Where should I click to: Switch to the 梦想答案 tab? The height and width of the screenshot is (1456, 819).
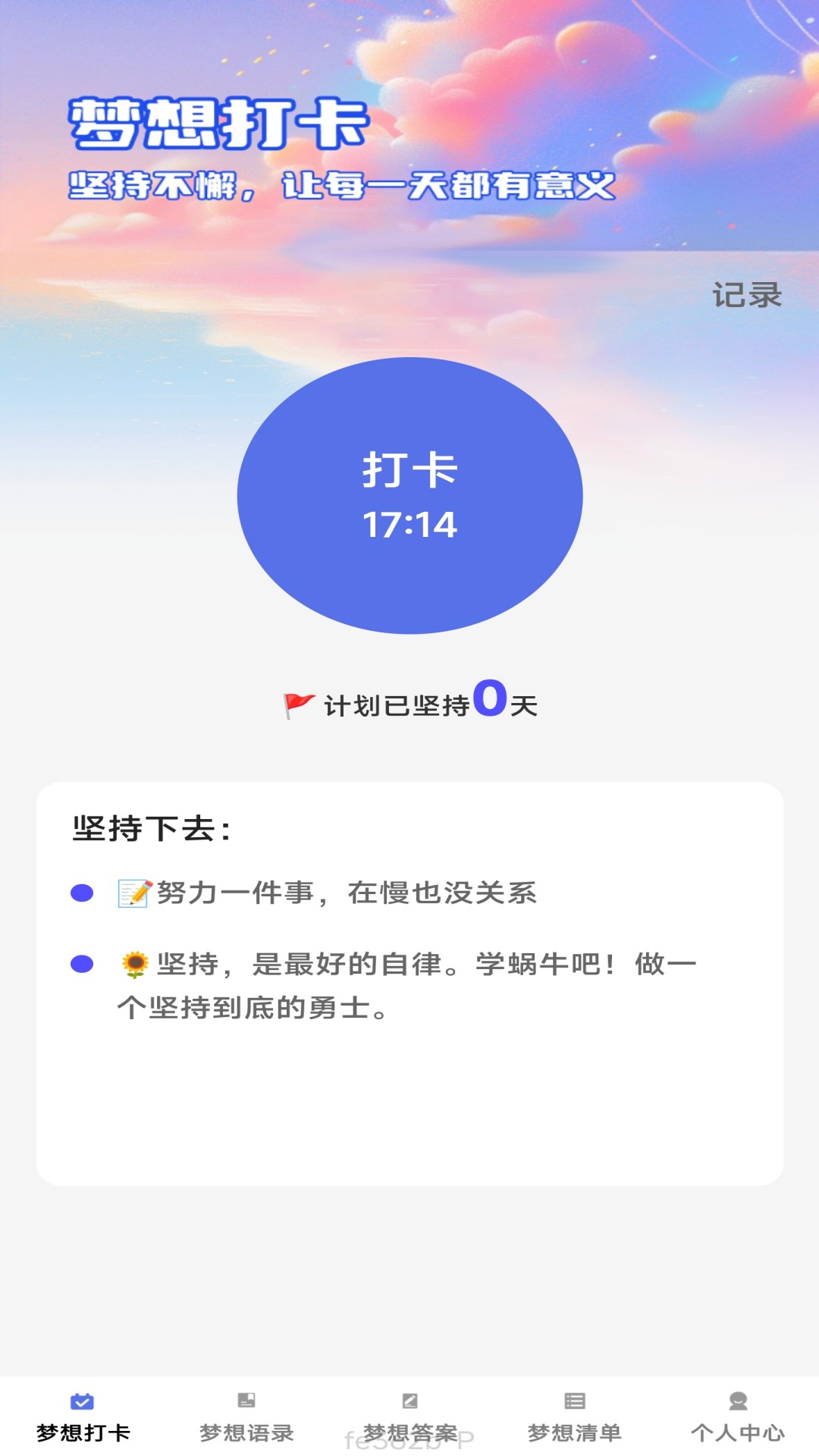coord(410,1417)
